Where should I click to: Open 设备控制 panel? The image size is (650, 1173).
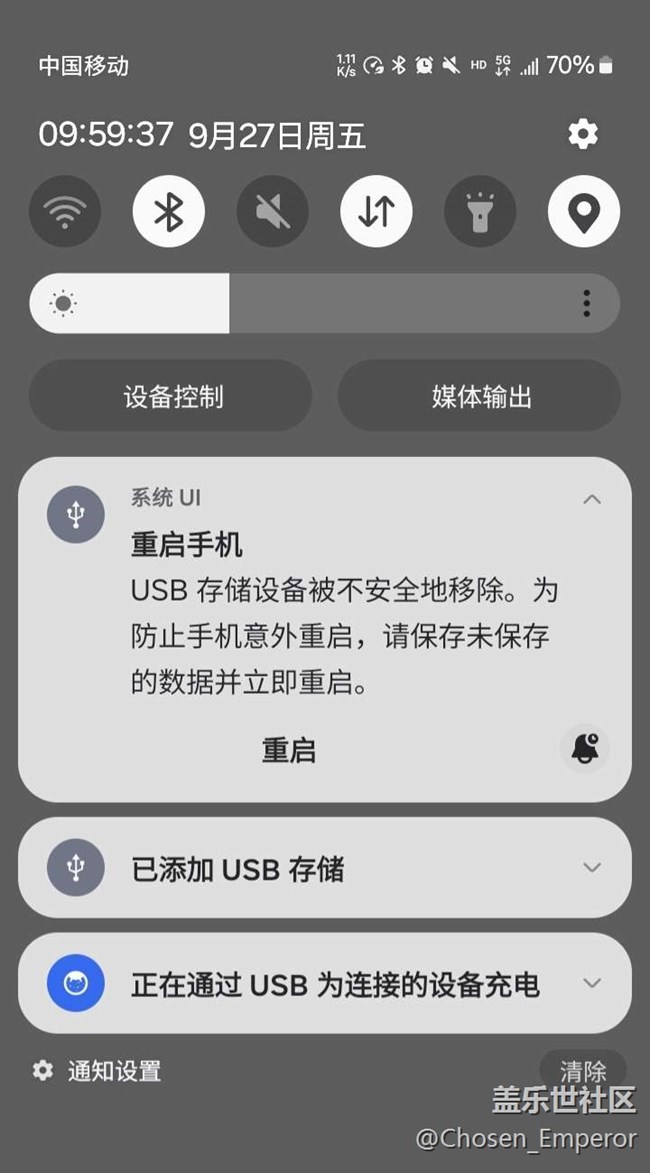[171, 395]
